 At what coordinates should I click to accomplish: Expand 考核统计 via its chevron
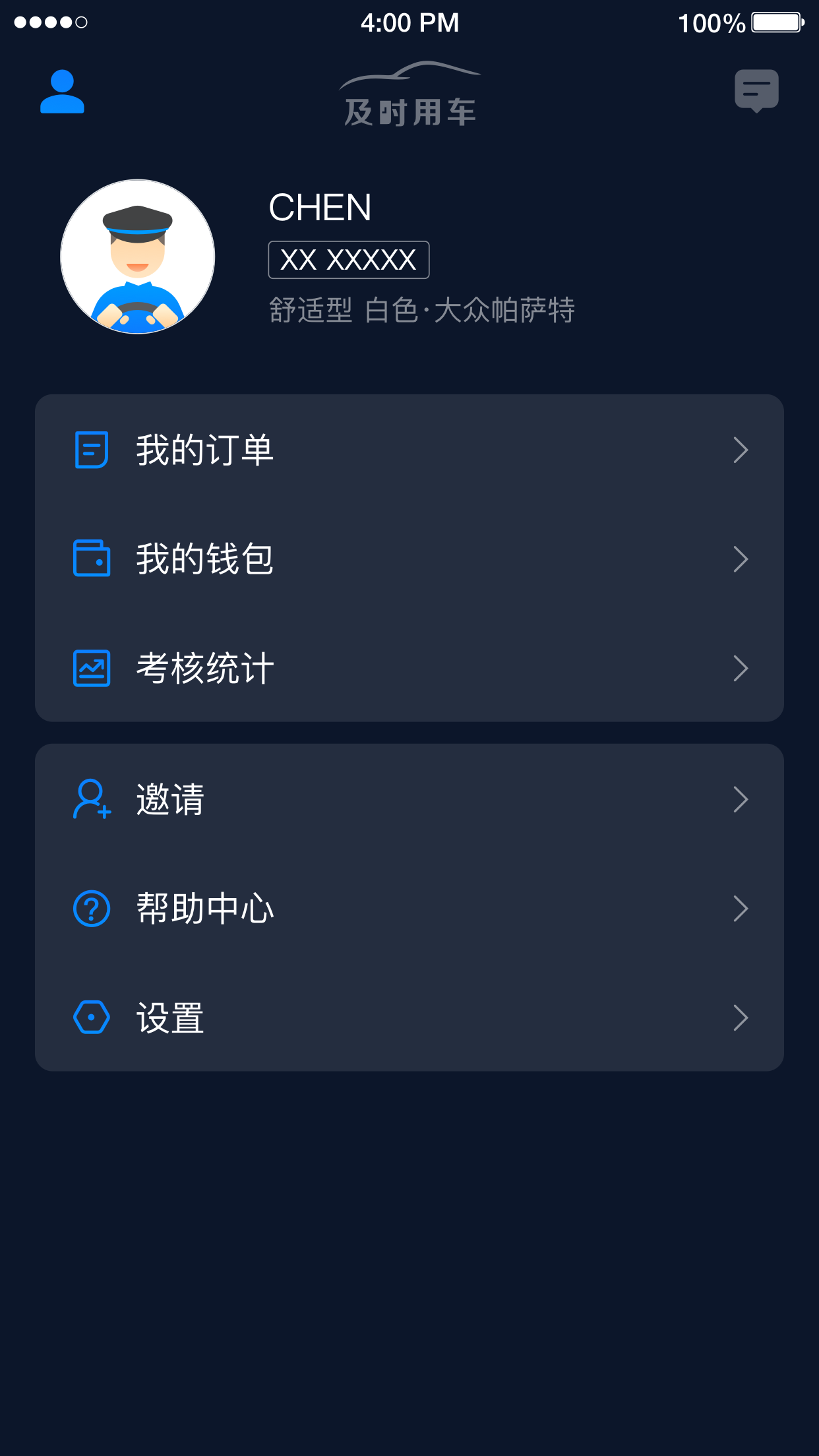click(741, 668)
